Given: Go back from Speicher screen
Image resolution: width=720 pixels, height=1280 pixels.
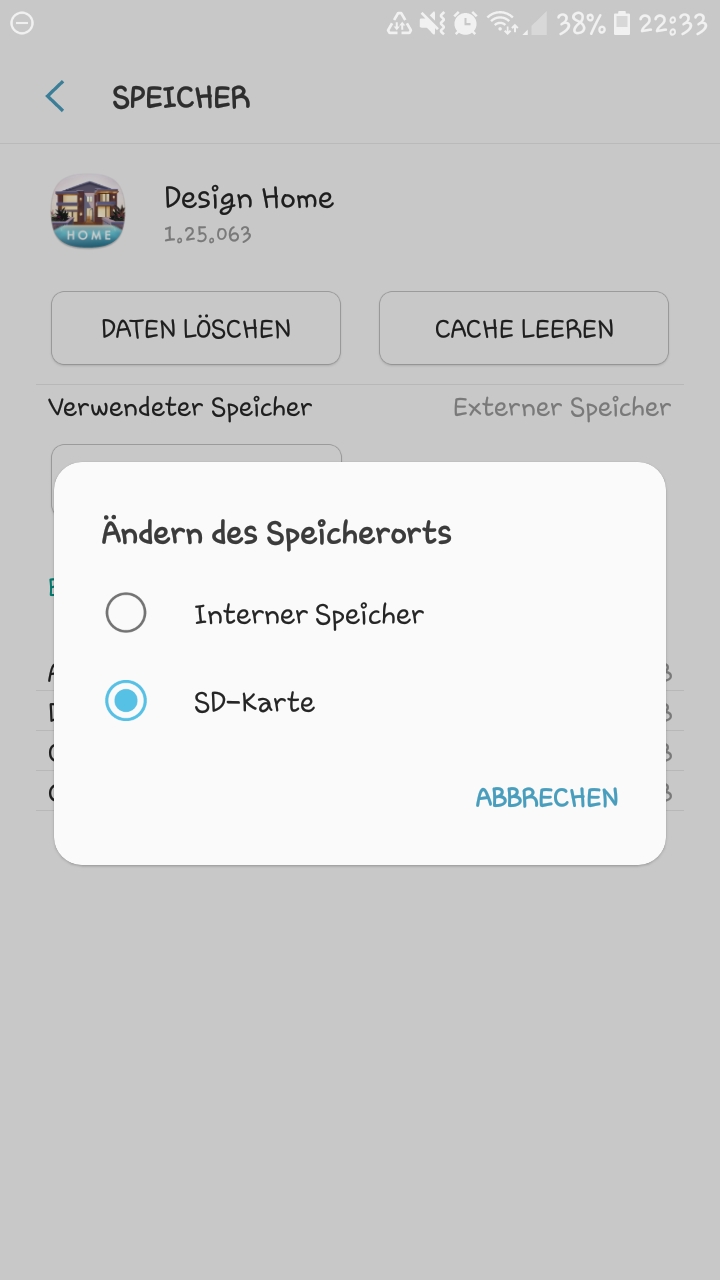Looking at the screenshot, I should tap(55, 97).
